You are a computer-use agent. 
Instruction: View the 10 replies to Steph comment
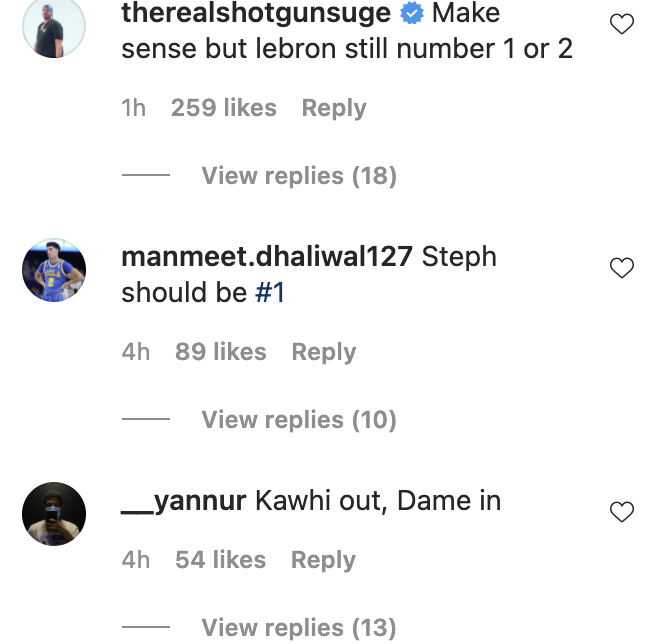(x=299, y=420)
